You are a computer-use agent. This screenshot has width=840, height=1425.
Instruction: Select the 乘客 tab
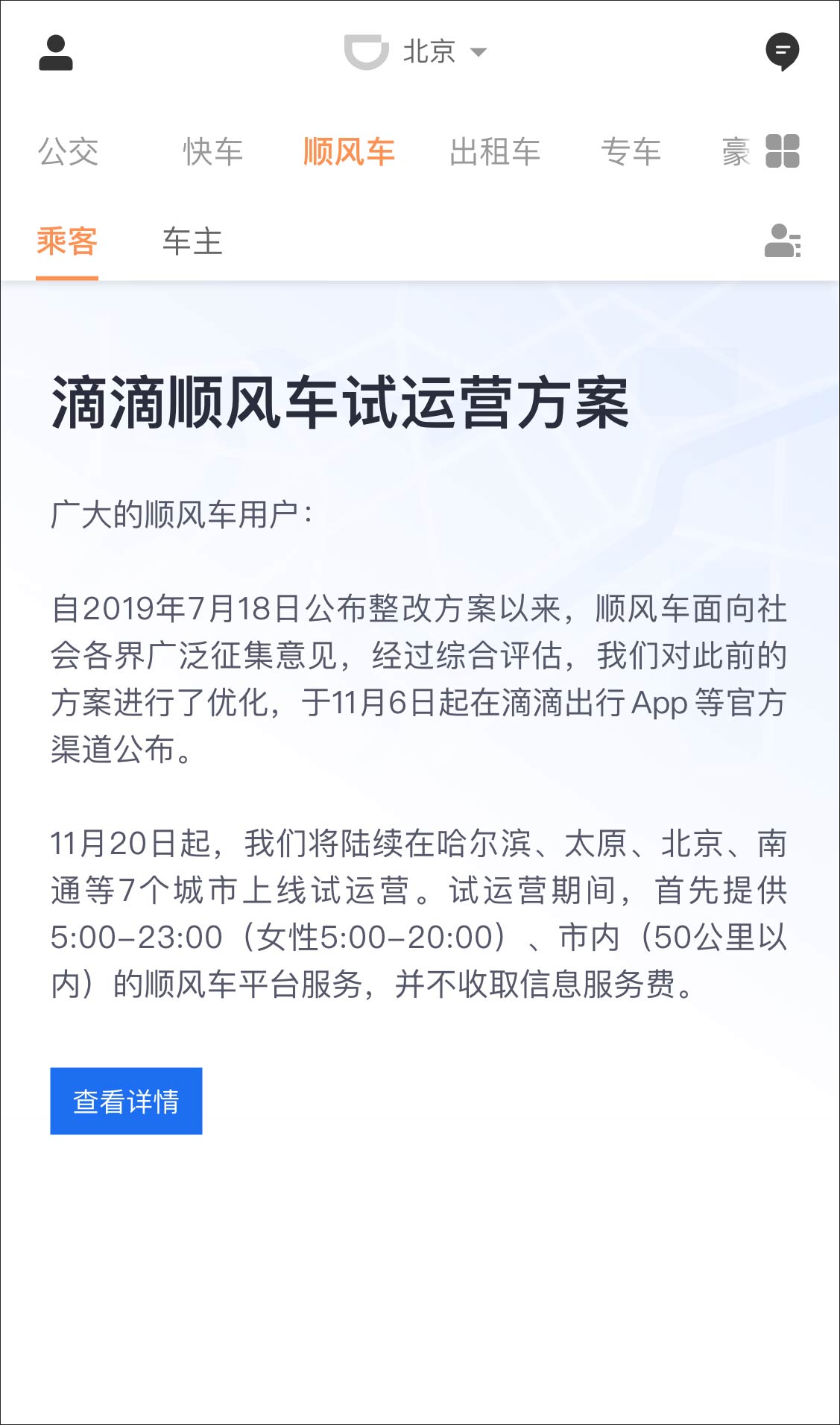tap(67, 241)
